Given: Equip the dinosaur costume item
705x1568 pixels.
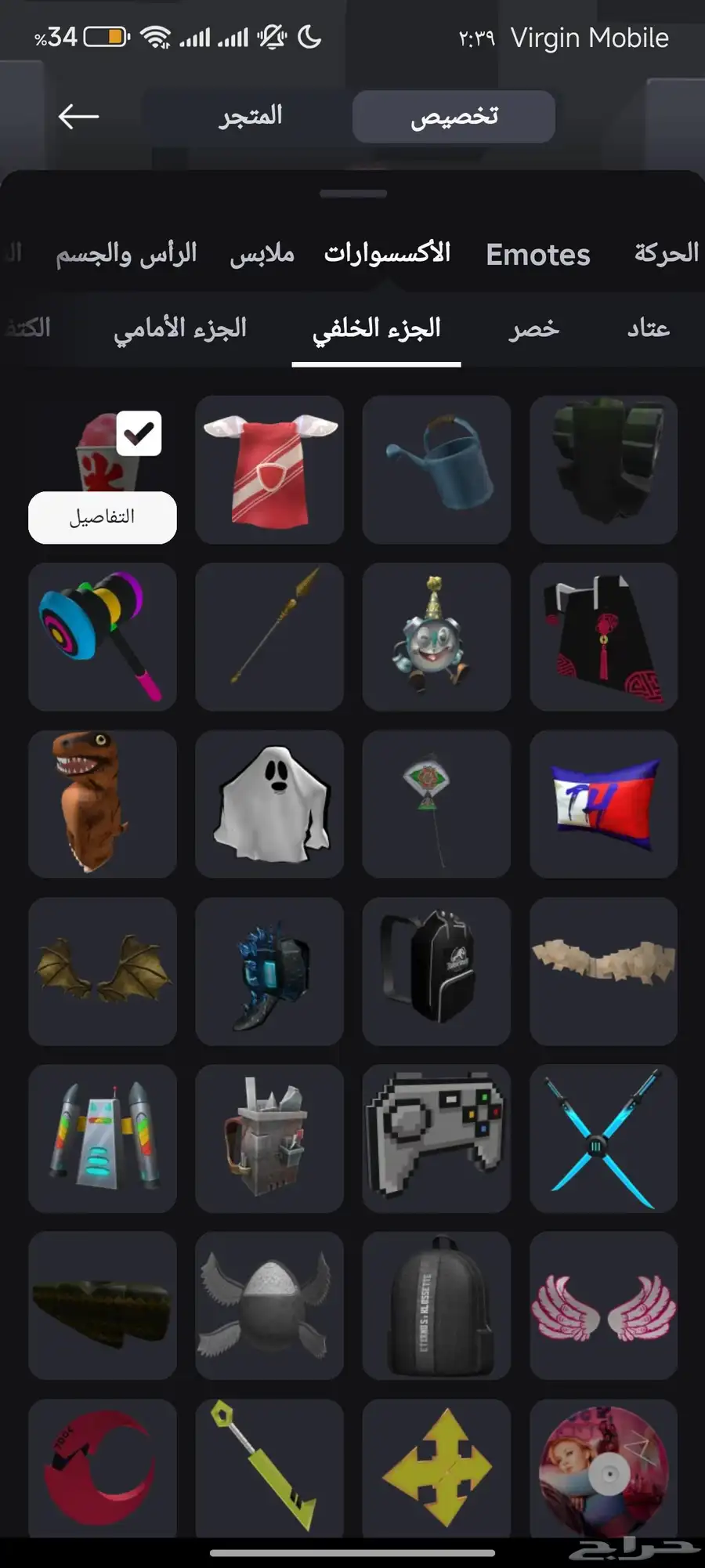Looking at the screenshot, I should point(103,804).
